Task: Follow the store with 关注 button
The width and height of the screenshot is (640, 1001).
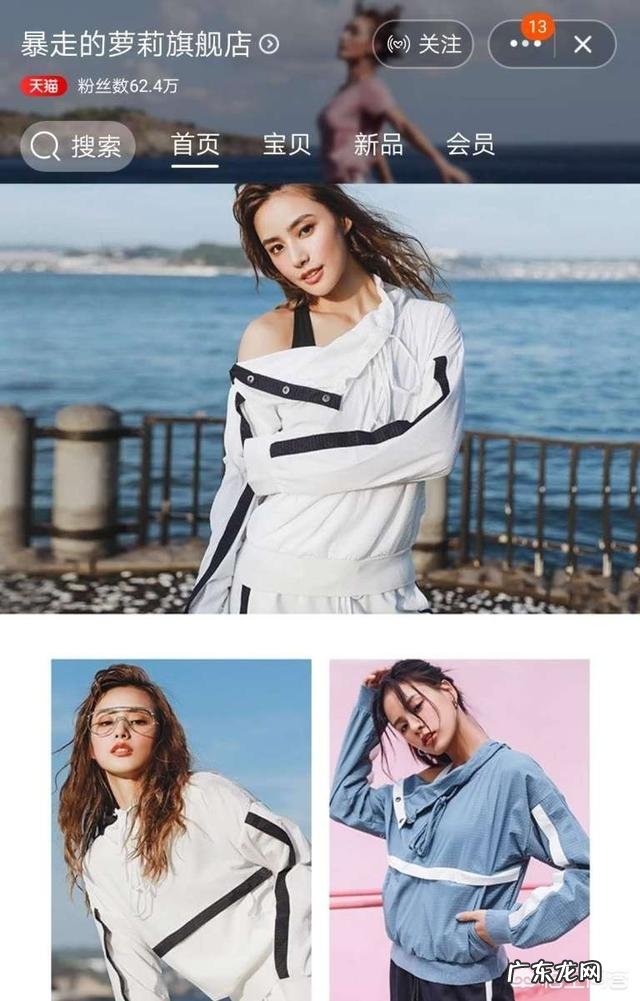Action: pyautogui.click(x=423, y=44)
